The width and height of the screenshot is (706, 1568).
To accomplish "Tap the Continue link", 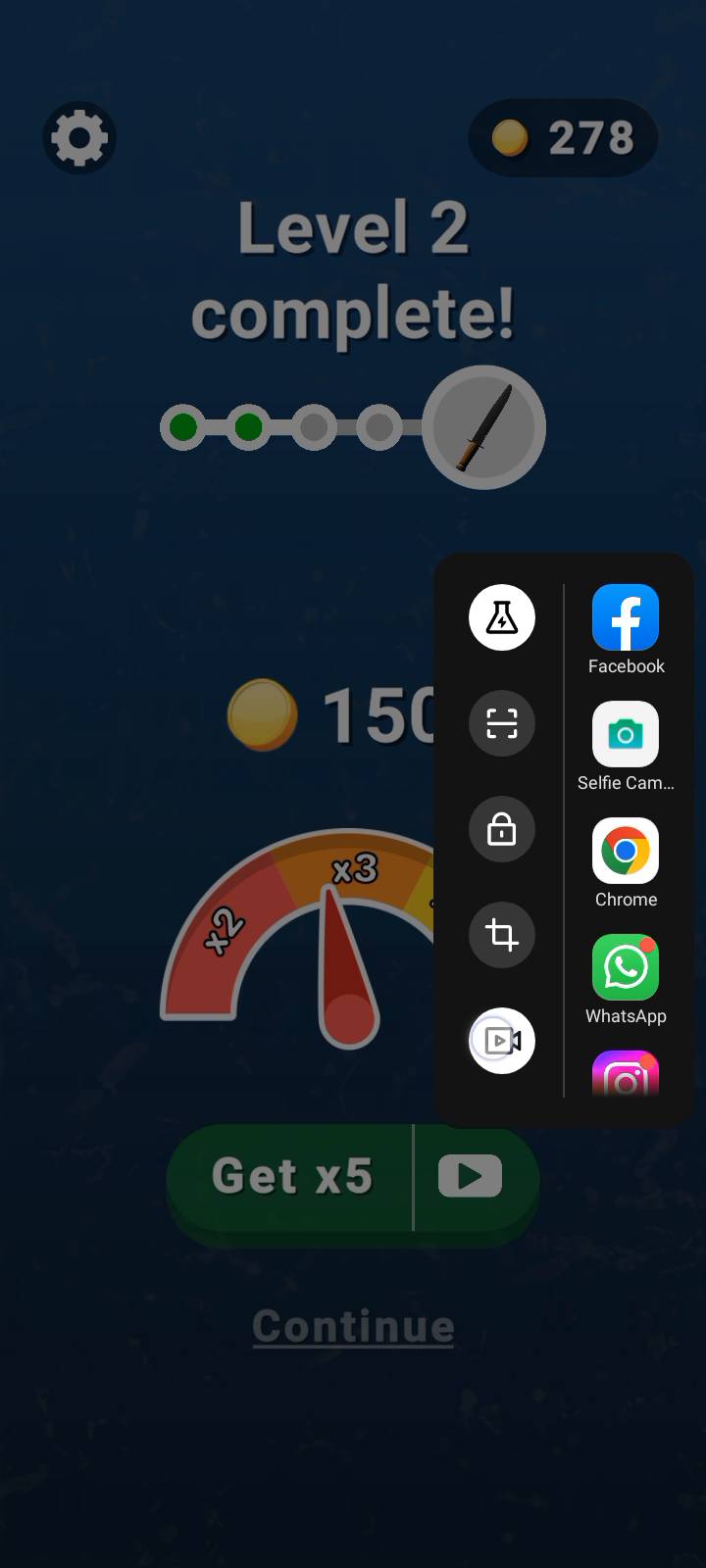I will [x=353, y=1326].
